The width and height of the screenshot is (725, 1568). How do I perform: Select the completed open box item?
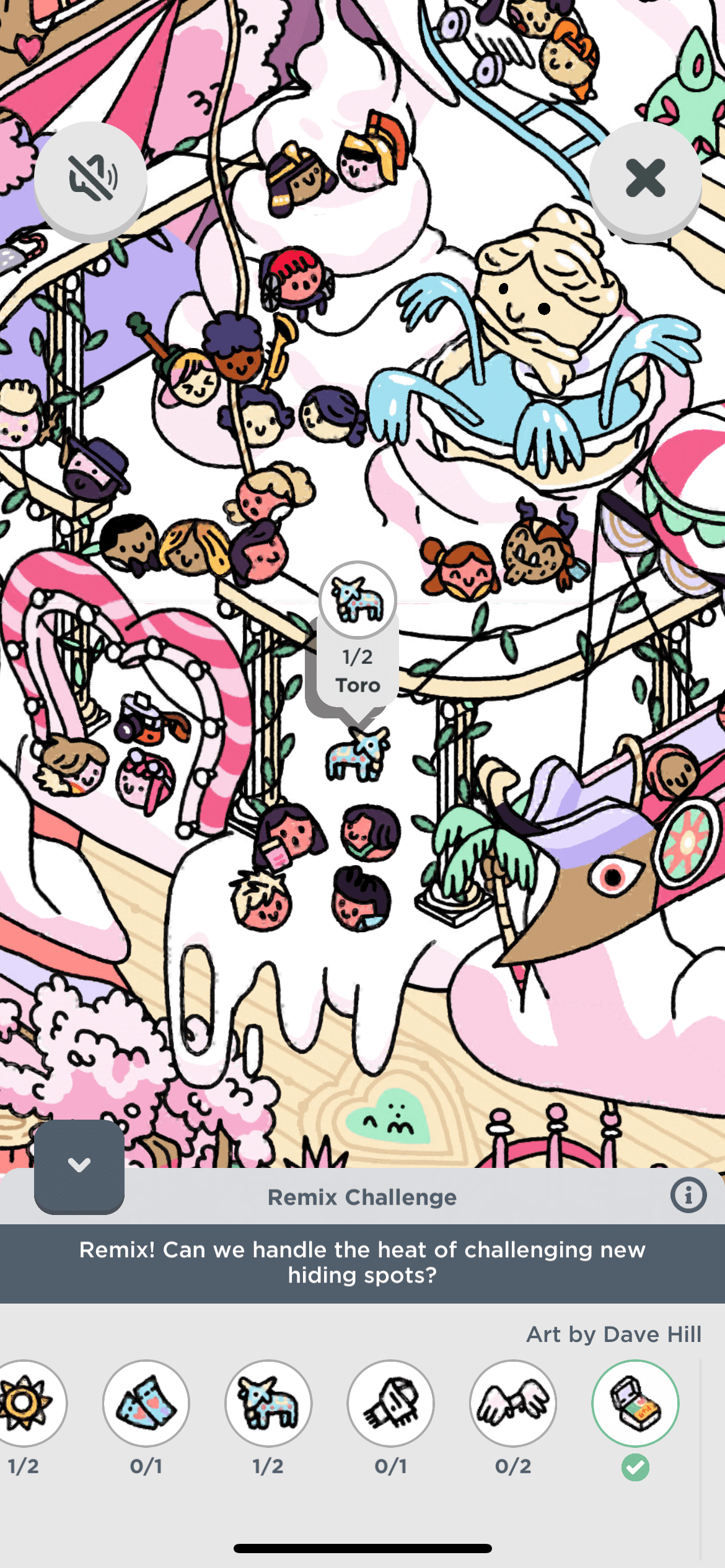pos(635,1403)
